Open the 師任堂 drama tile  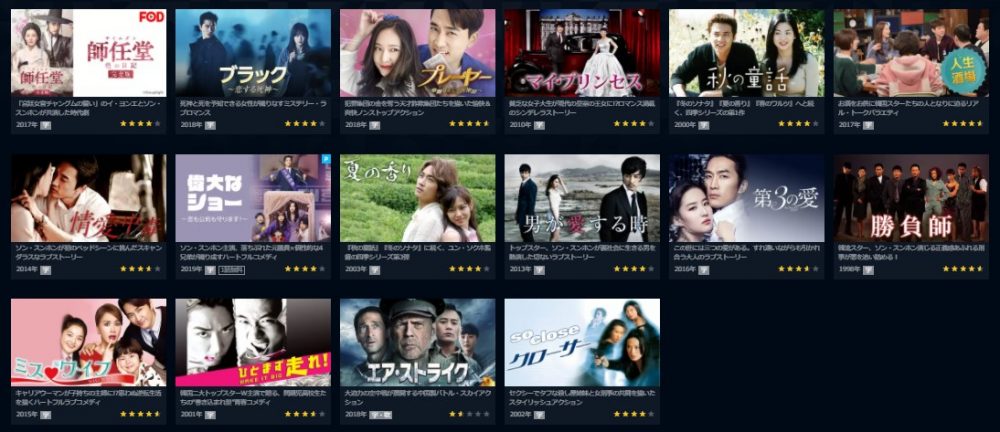tap(88, 53)
